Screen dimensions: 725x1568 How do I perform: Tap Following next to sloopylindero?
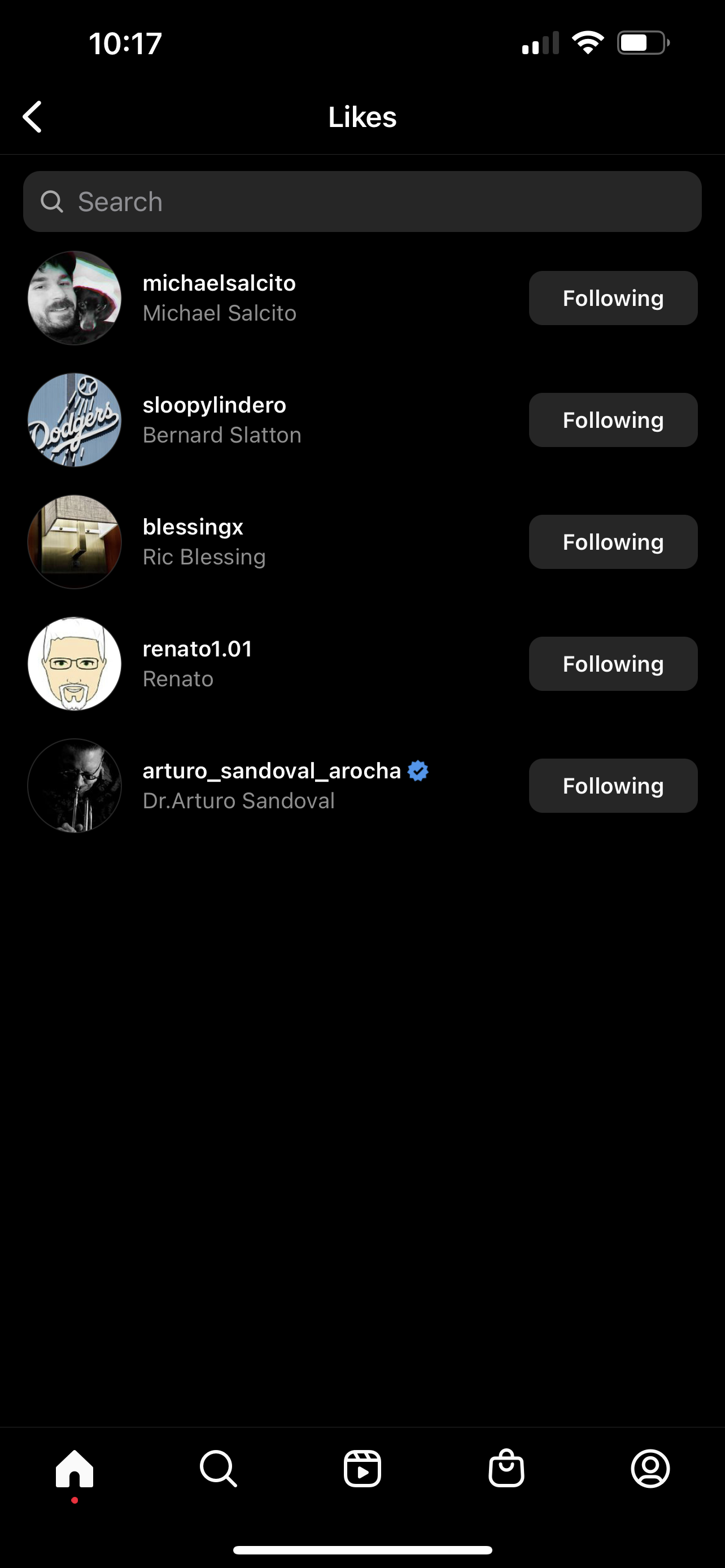point(613,420)
